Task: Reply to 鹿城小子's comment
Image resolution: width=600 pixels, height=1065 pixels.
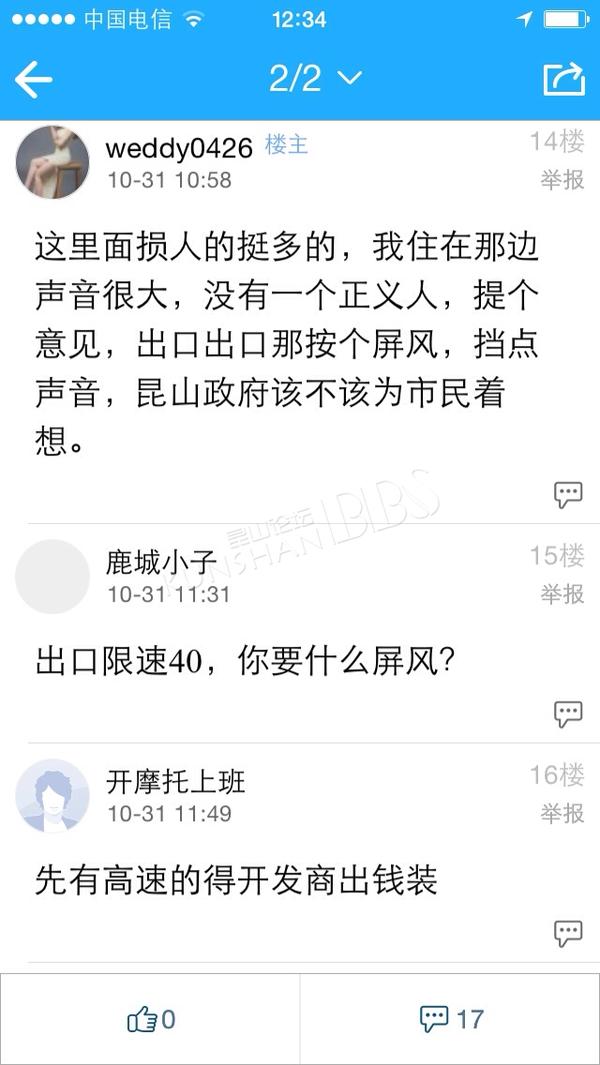Action: point(568,715)
